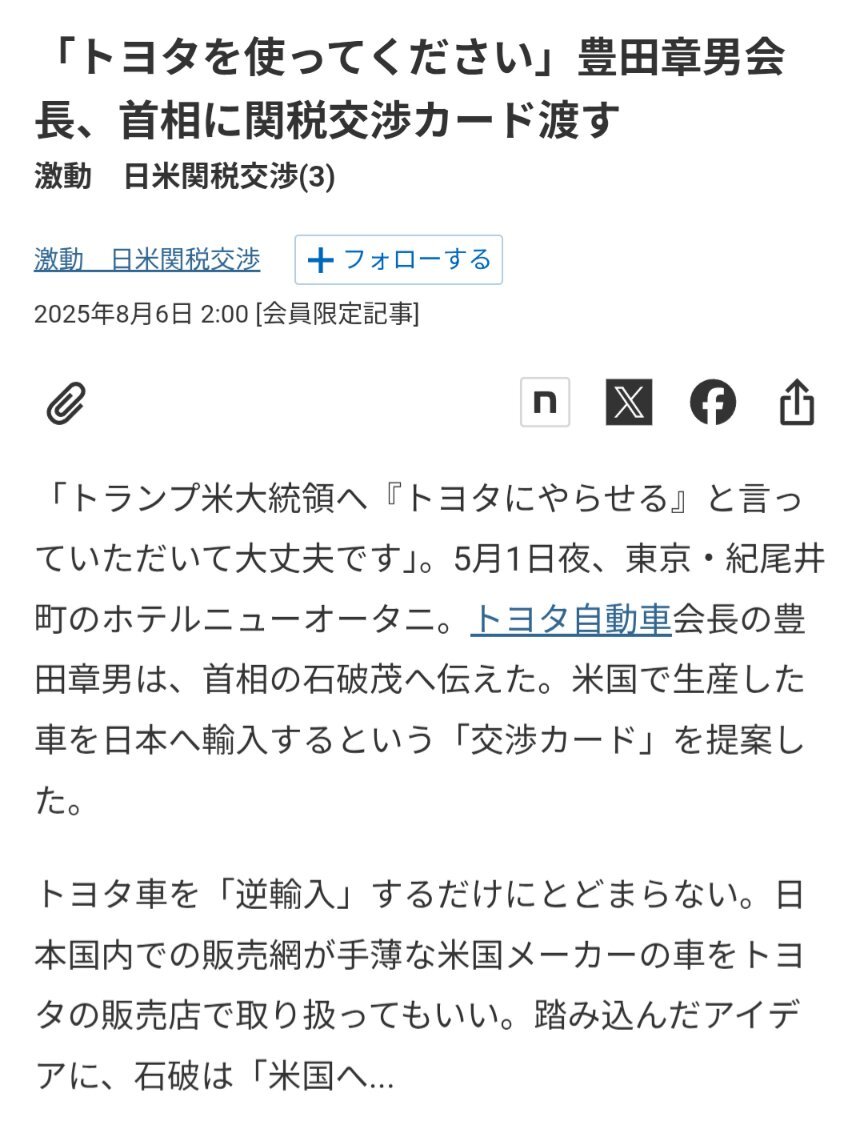Image resolution: width=864 pixels, height=1133 pixels.
Task: Follow this topic with フォローする button
Action: (398, 260)
